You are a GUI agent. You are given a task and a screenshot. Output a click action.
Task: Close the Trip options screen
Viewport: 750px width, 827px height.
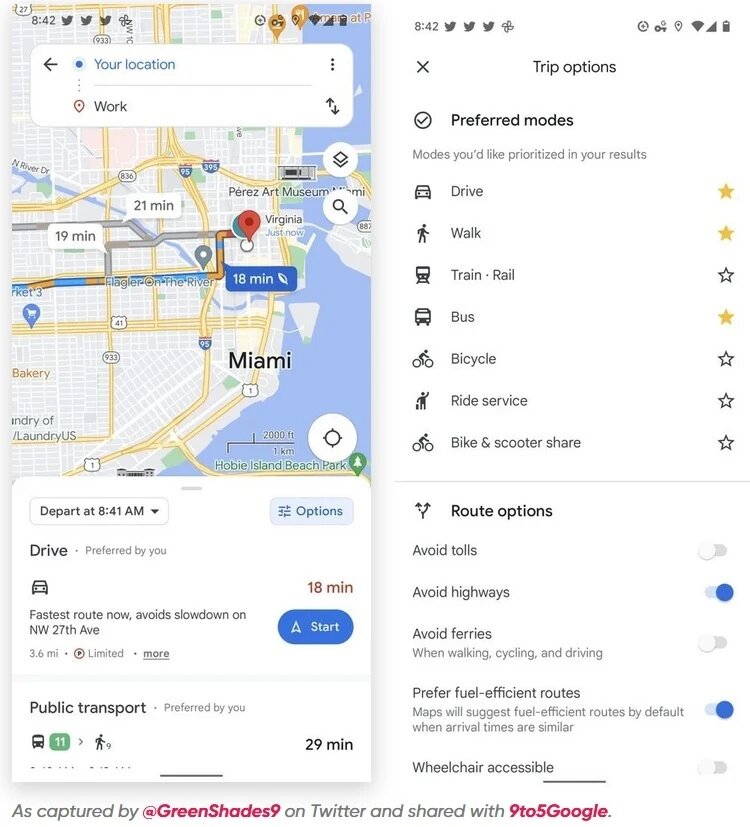(x=423, y=67)
